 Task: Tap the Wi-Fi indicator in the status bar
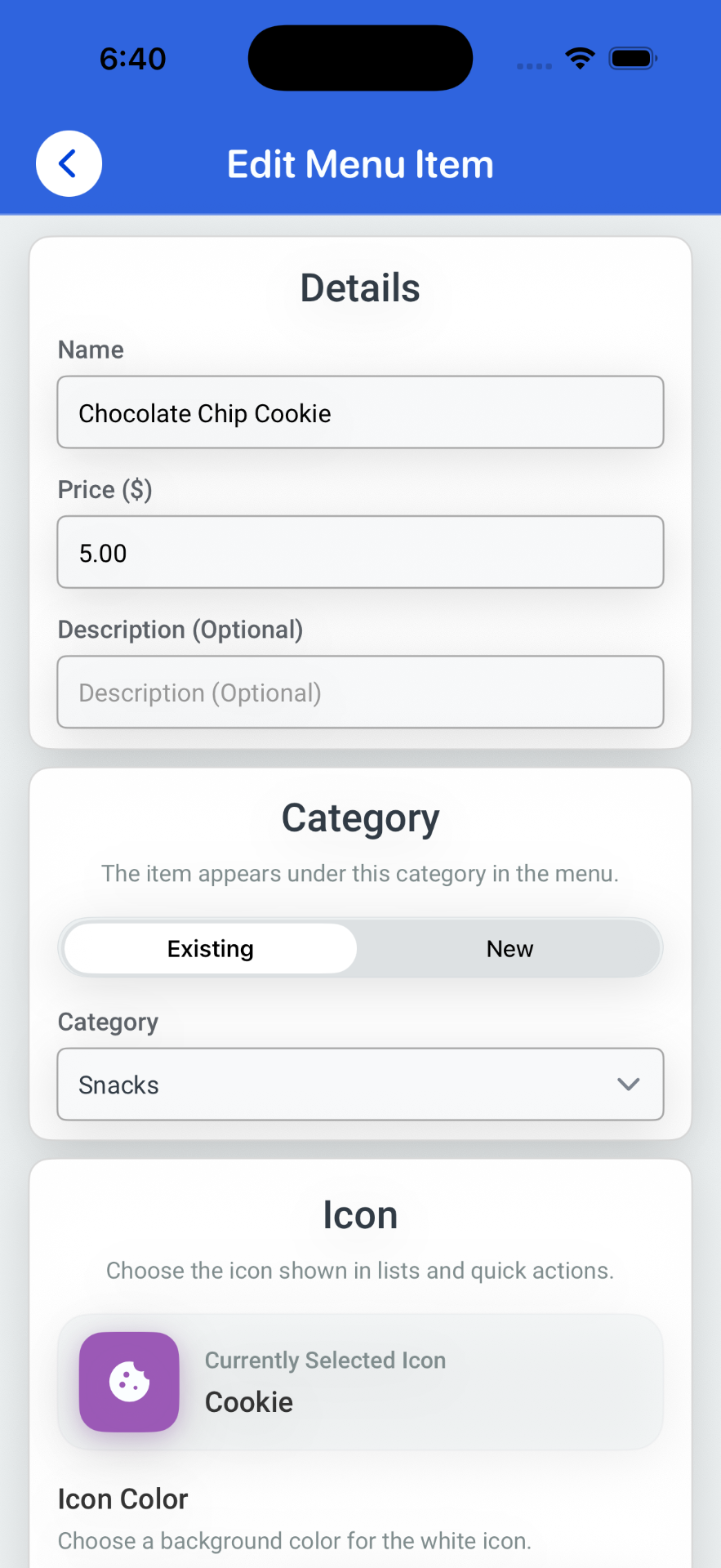tap(580, 57)
